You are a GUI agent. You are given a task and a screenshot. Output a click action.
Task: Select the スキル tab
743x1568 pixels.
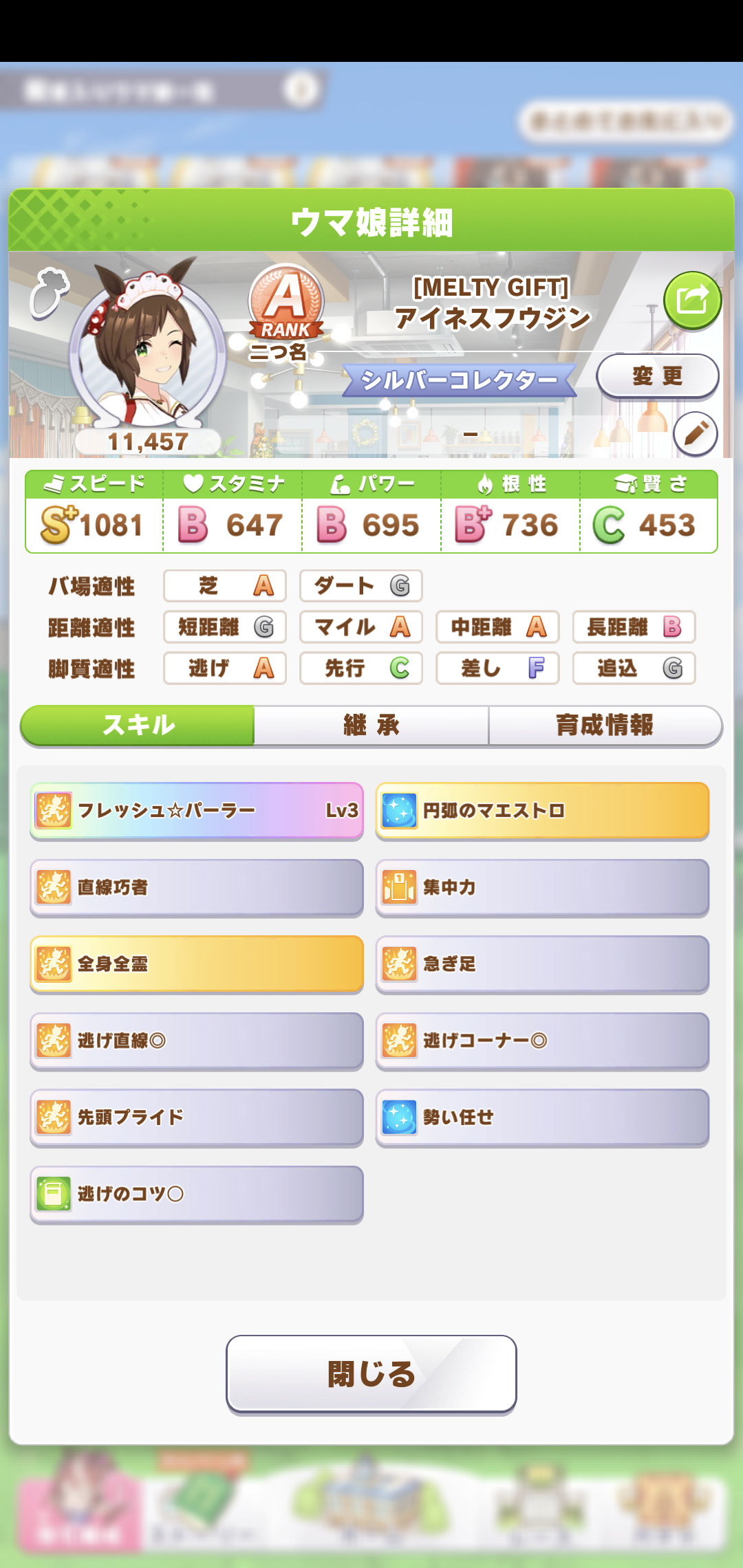click(x=138, y=725)
